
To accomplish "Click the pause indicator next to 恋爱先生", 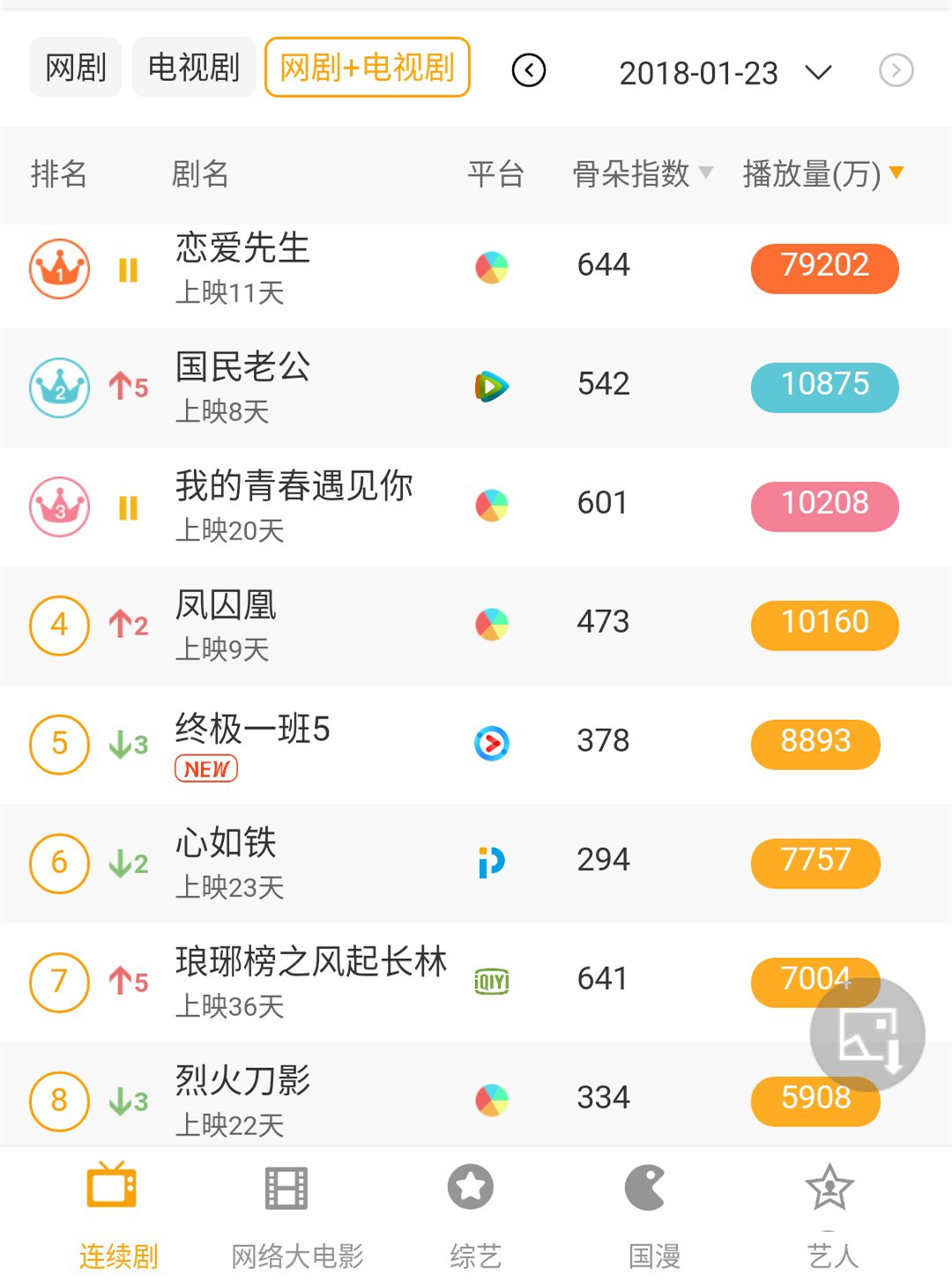I will point(128,270).
